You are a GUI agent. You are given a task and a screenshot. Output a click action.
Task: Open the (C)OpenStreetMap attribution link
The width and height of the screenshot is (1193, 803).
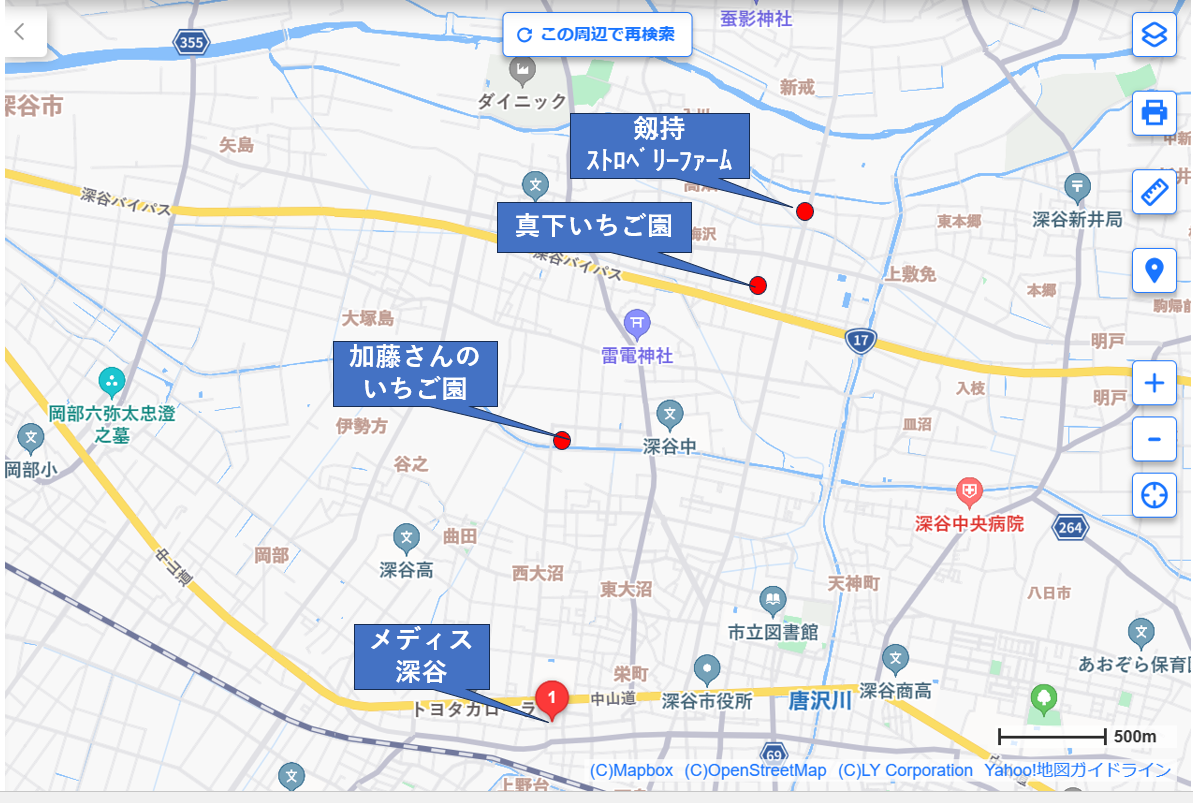[x=755, y=770]
